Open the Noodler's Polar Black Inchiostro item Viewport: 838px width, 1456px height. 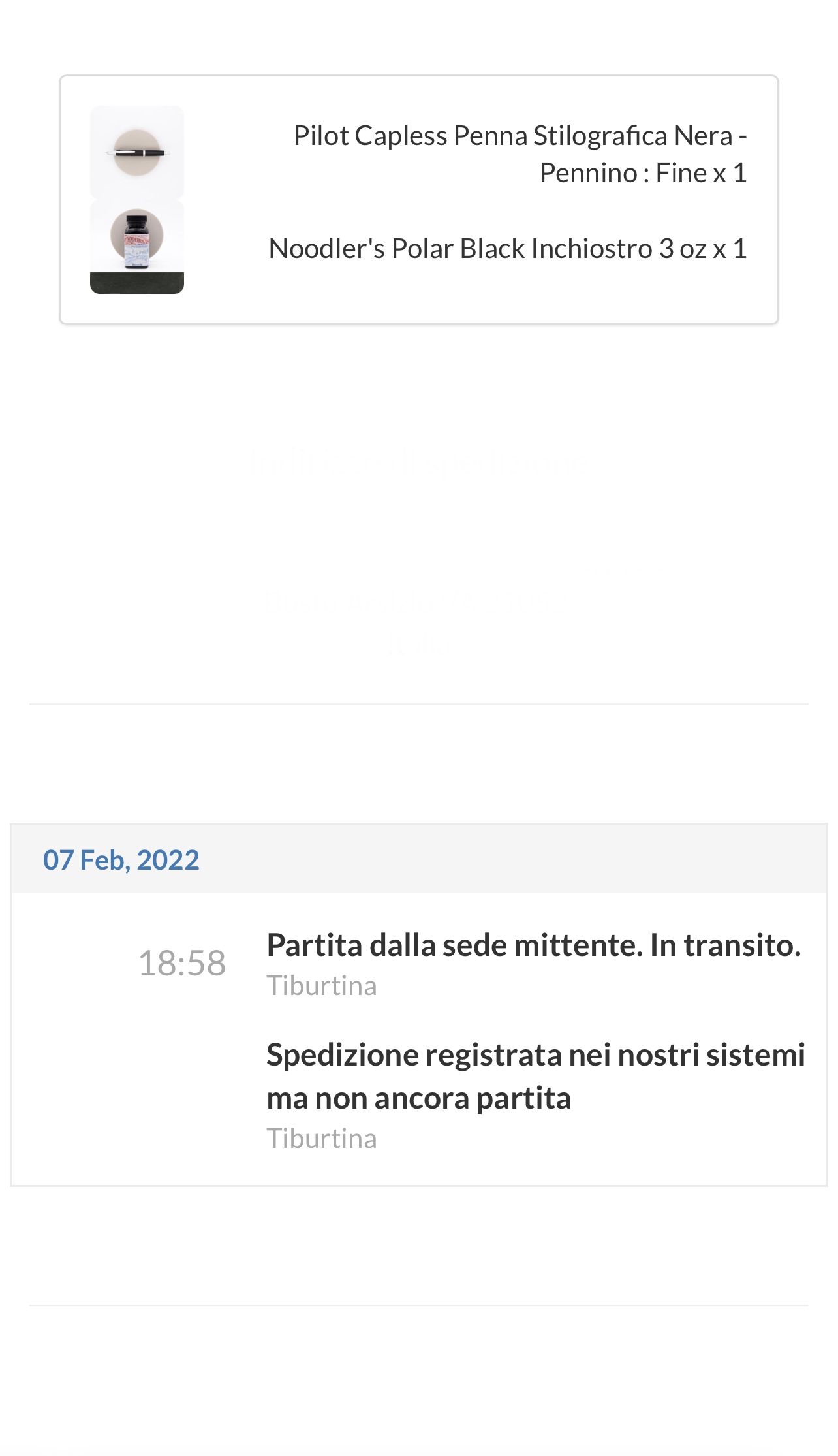[507, 249]
